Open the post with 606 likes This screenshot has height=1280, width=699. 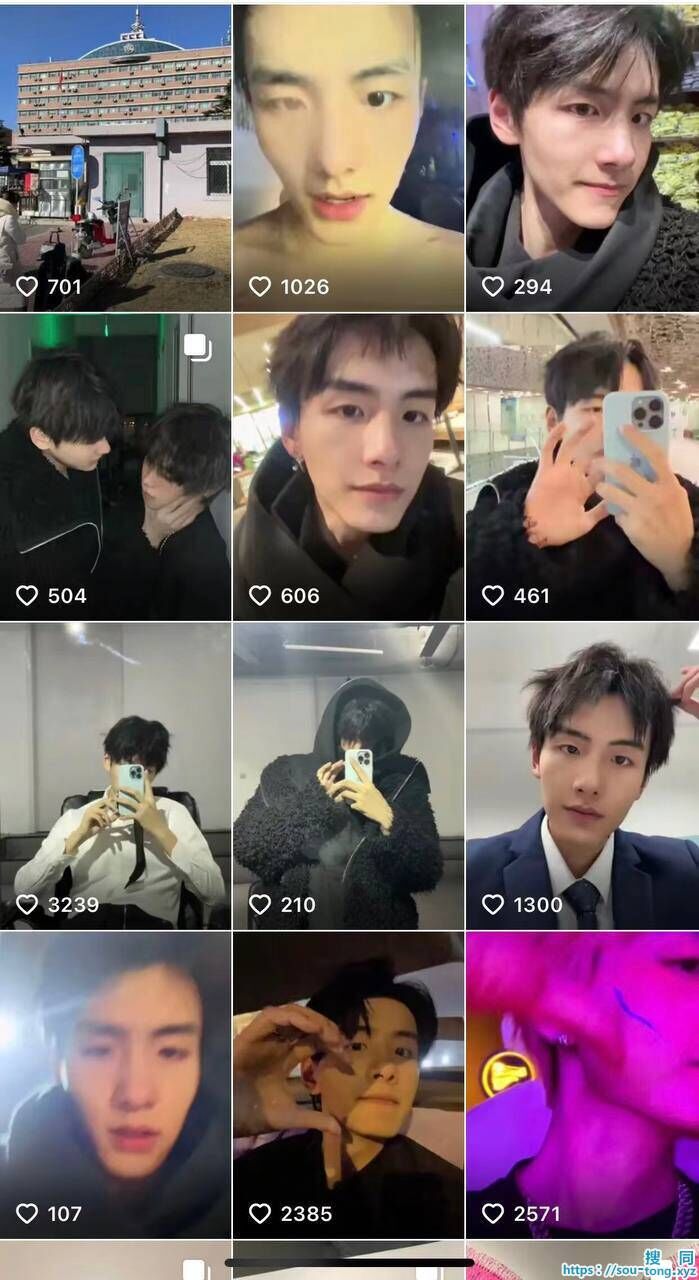click(348, 467)
